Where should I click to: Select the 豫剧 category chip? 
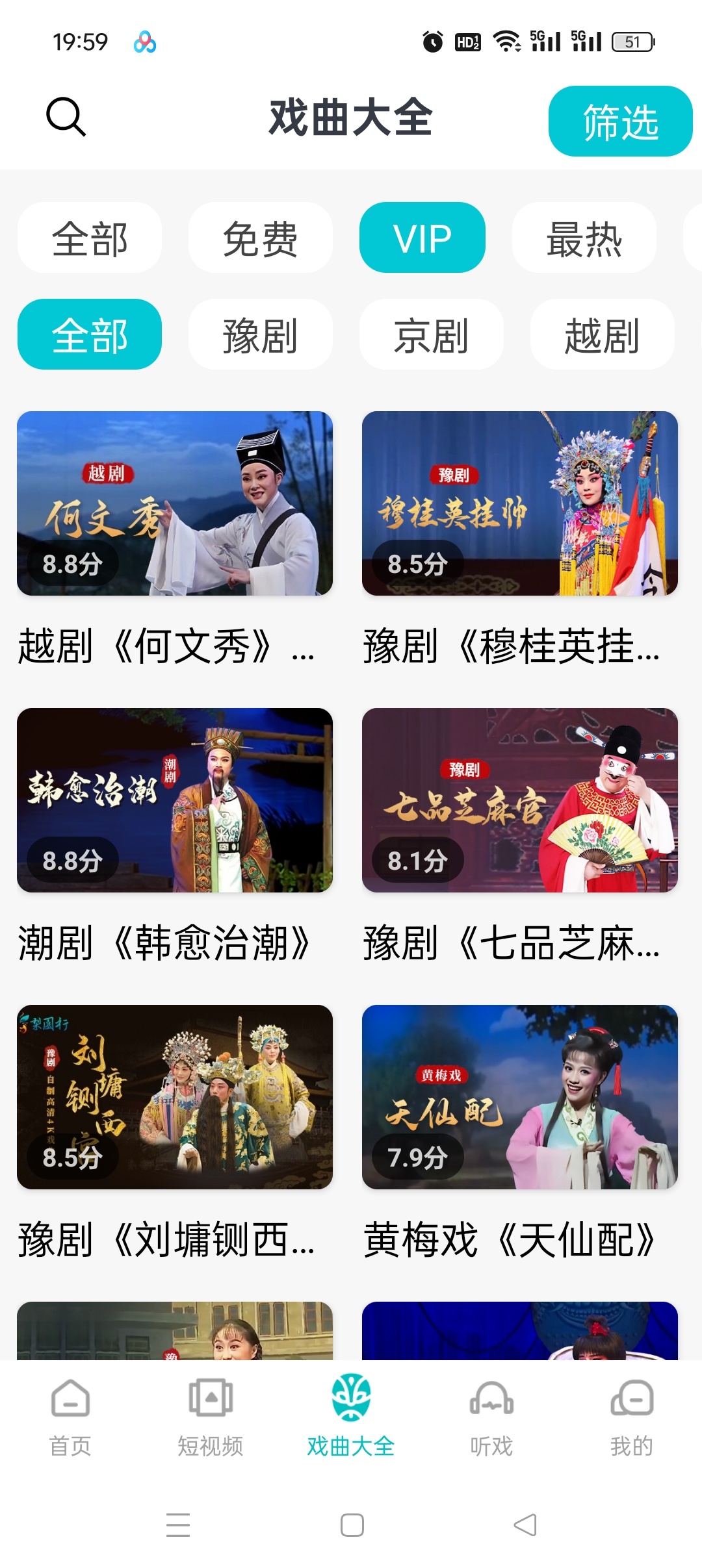[259, 335]
